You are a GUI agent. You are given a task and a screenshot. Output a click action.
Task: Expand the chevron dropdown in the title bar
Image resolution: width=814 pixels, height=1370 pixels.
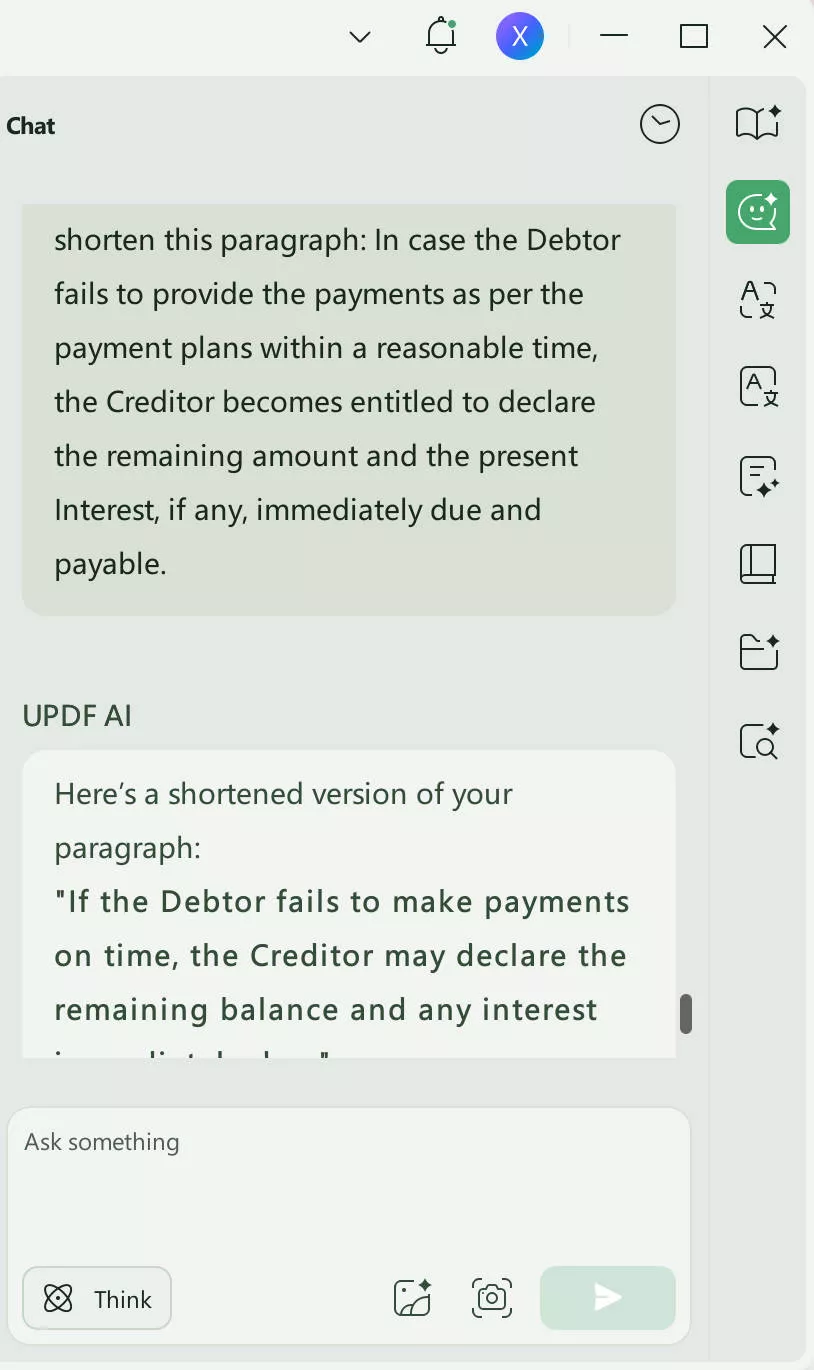pyautogui.click(x=359, y=37)
